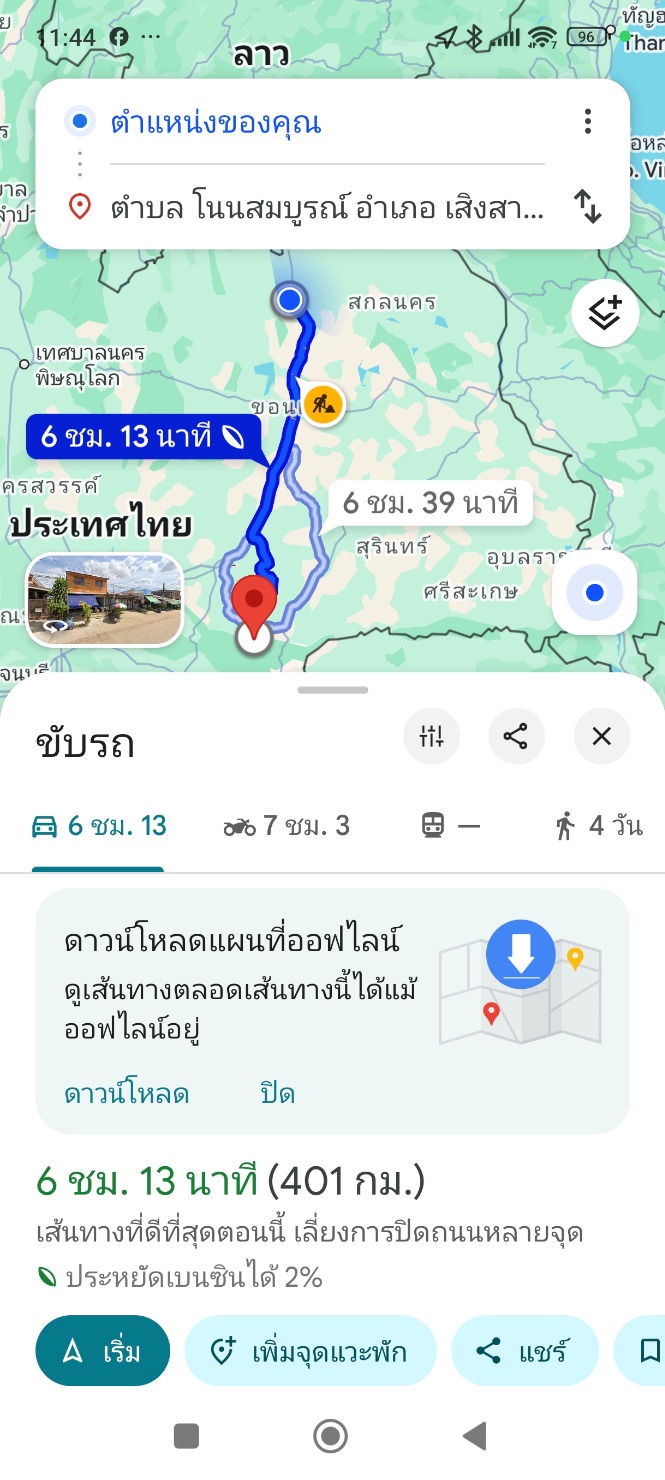Open the overflow menu beside the starting point
Screen dimensions: 665x1480
587,122
